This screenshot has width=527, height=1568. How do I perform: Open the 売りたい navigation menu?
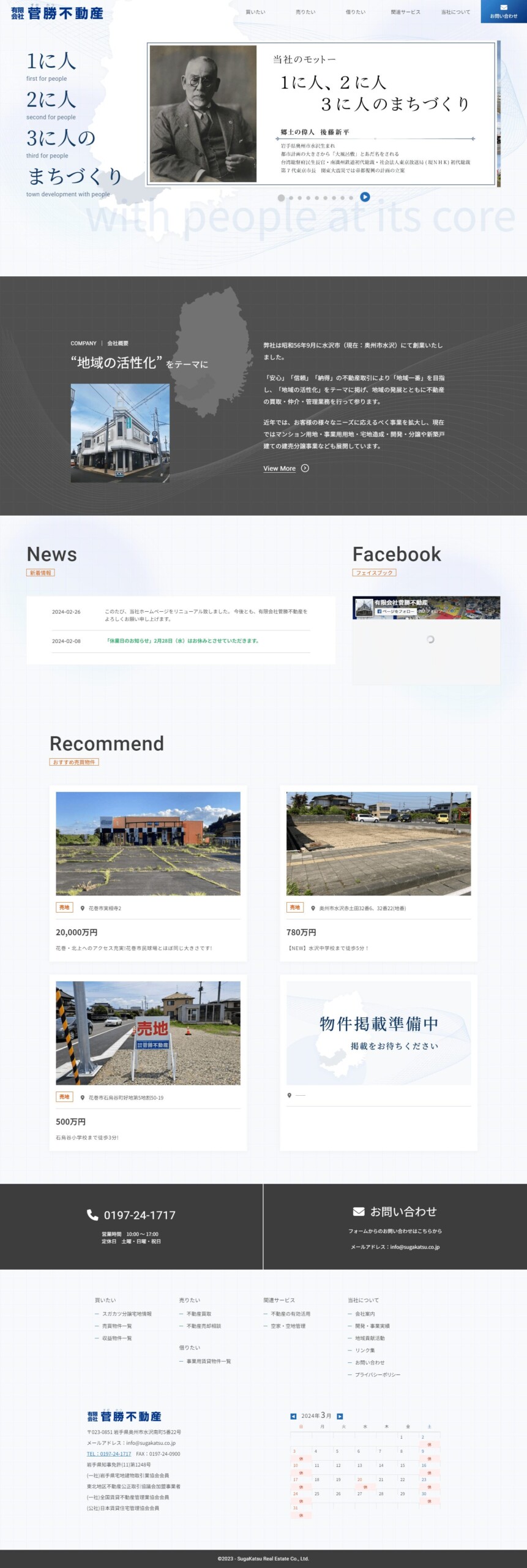pyautogui.click(x=305, y=12)
